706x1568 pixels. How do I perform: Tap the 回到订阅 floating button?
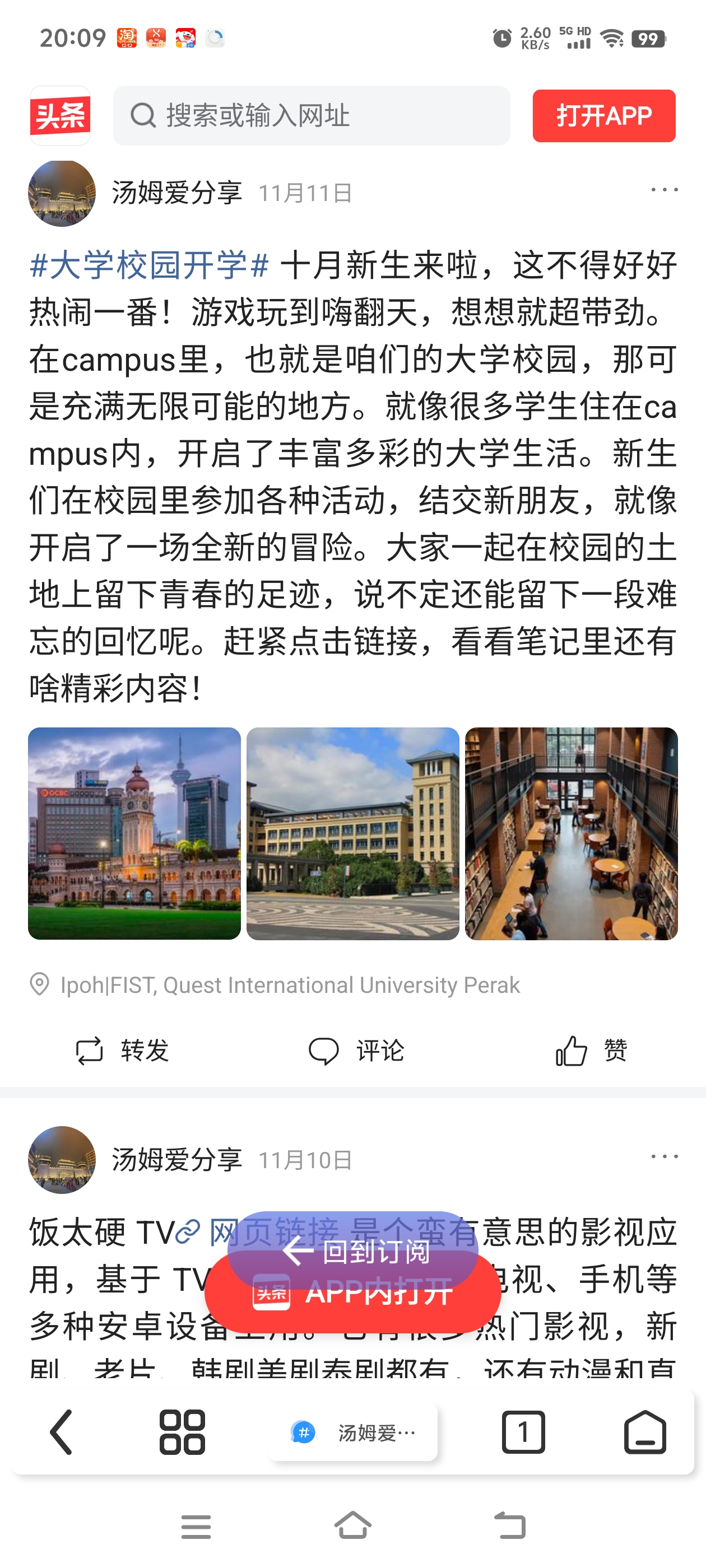pyautogui.click(x=352, y=1249)
